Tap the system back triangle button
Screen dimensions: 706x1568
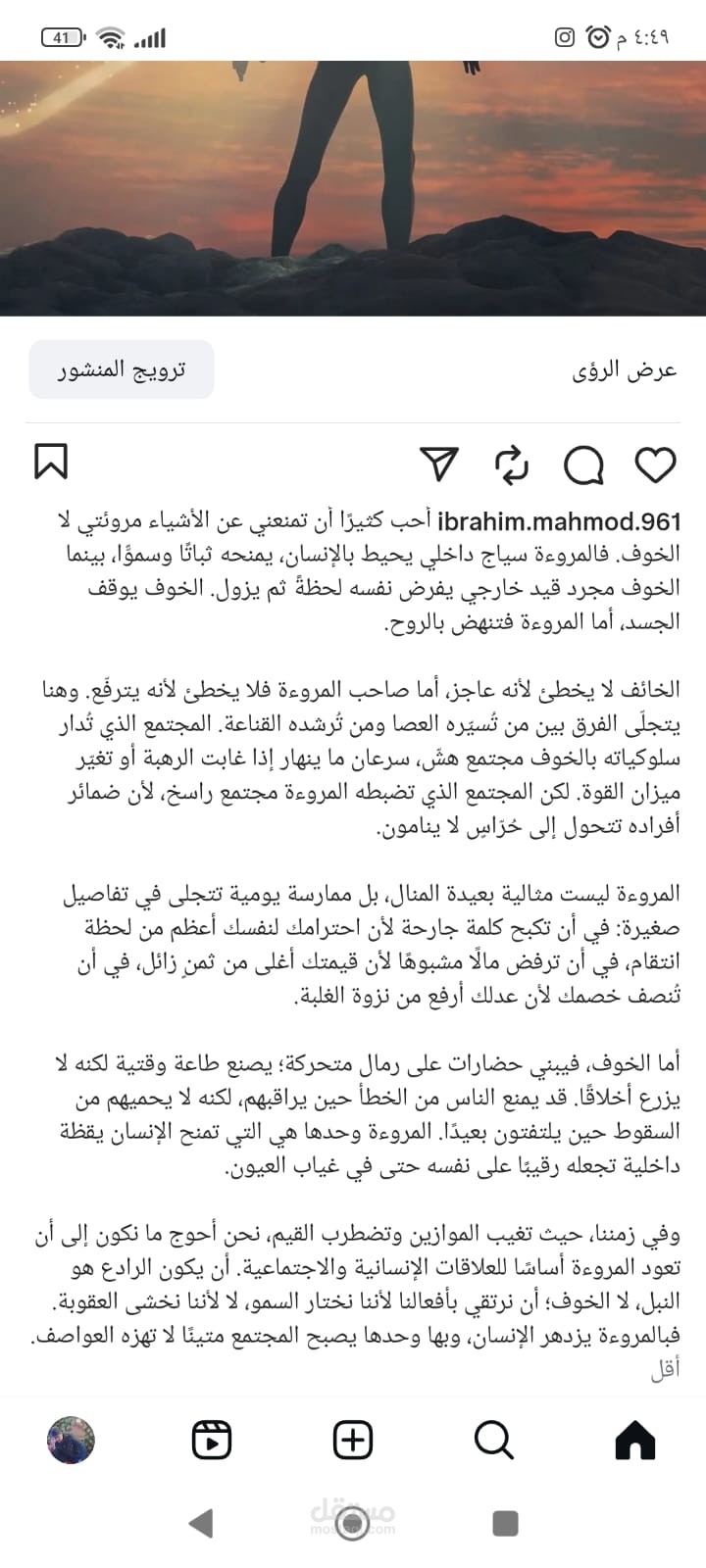point(201,1523)
